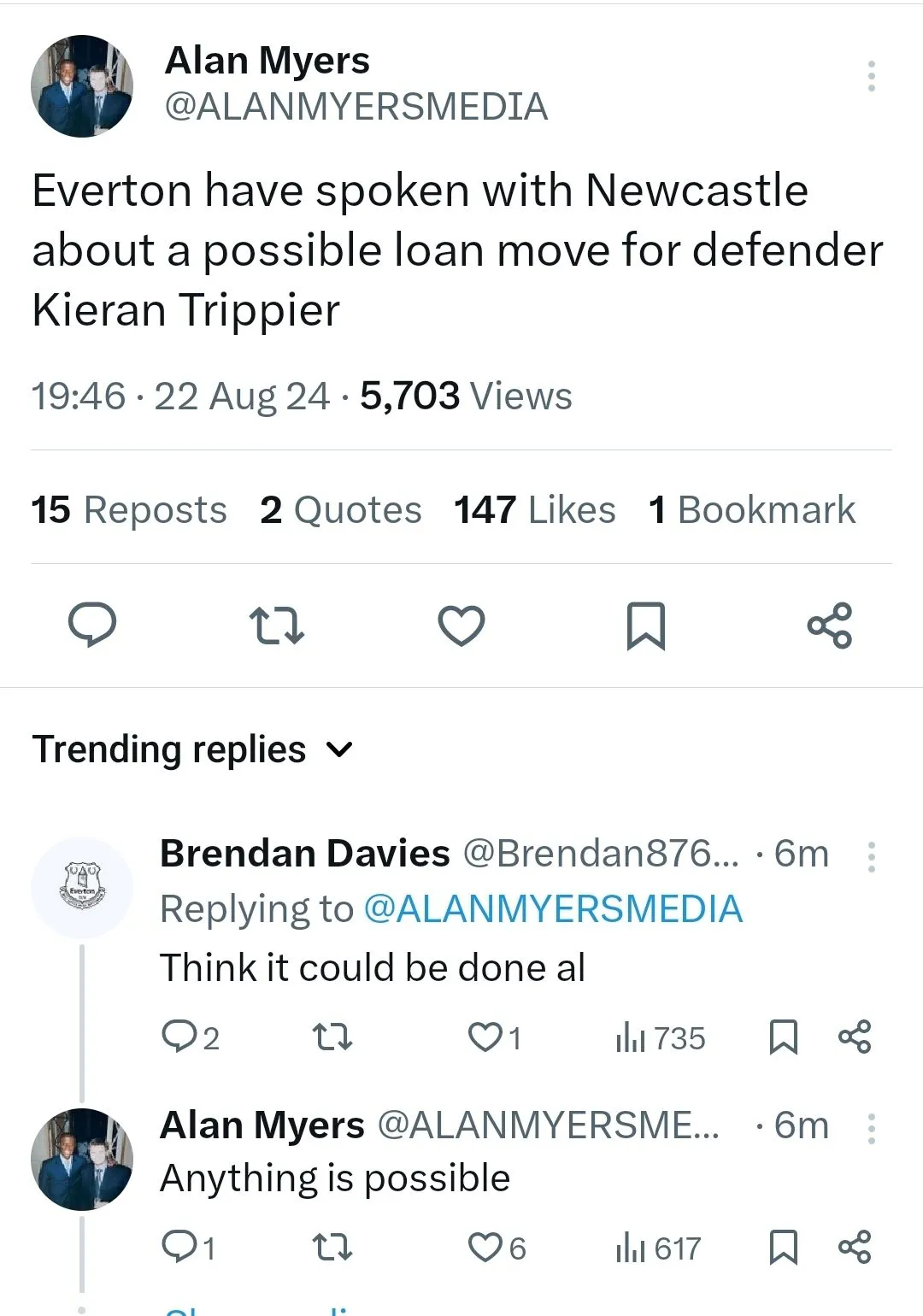Bookmark Brendan Davies' reply
The height and width of the screenshot is (1316, 923).
point(783,1037)
